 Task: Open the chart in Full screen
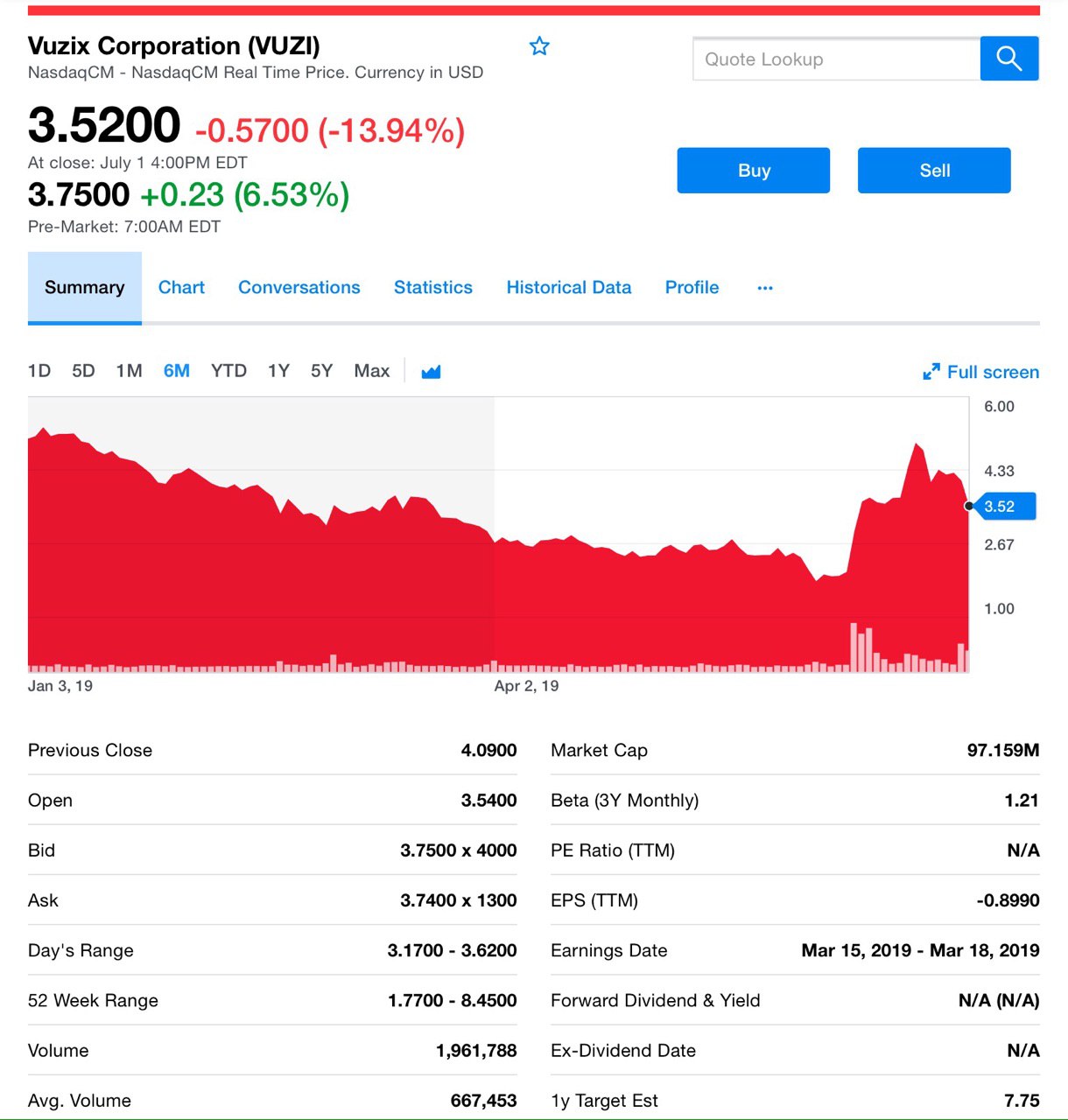coord(981,373)
